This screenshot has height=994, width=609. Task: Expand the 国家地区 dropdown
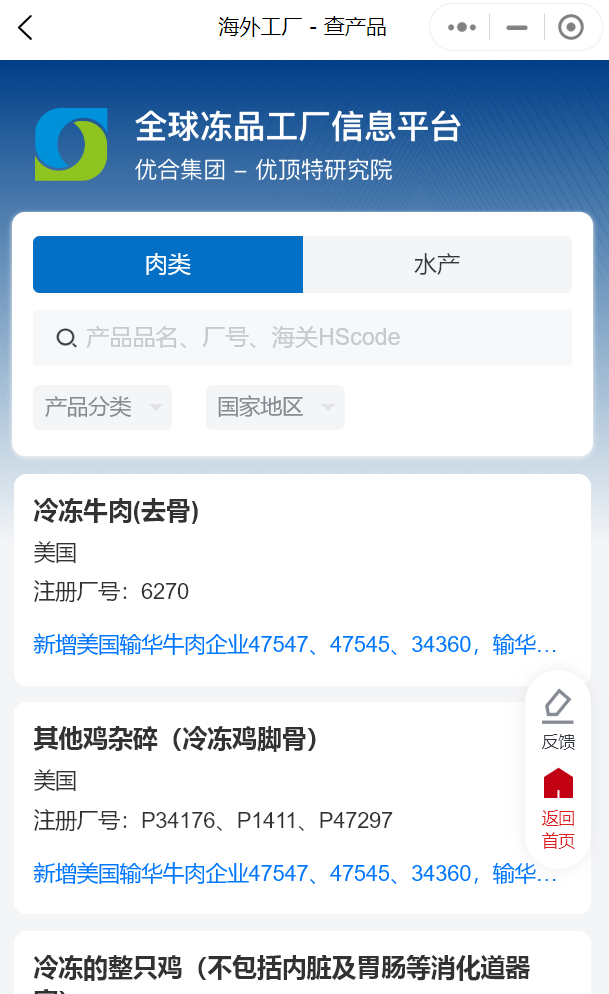pyautogui.click(x=275, y=407)
